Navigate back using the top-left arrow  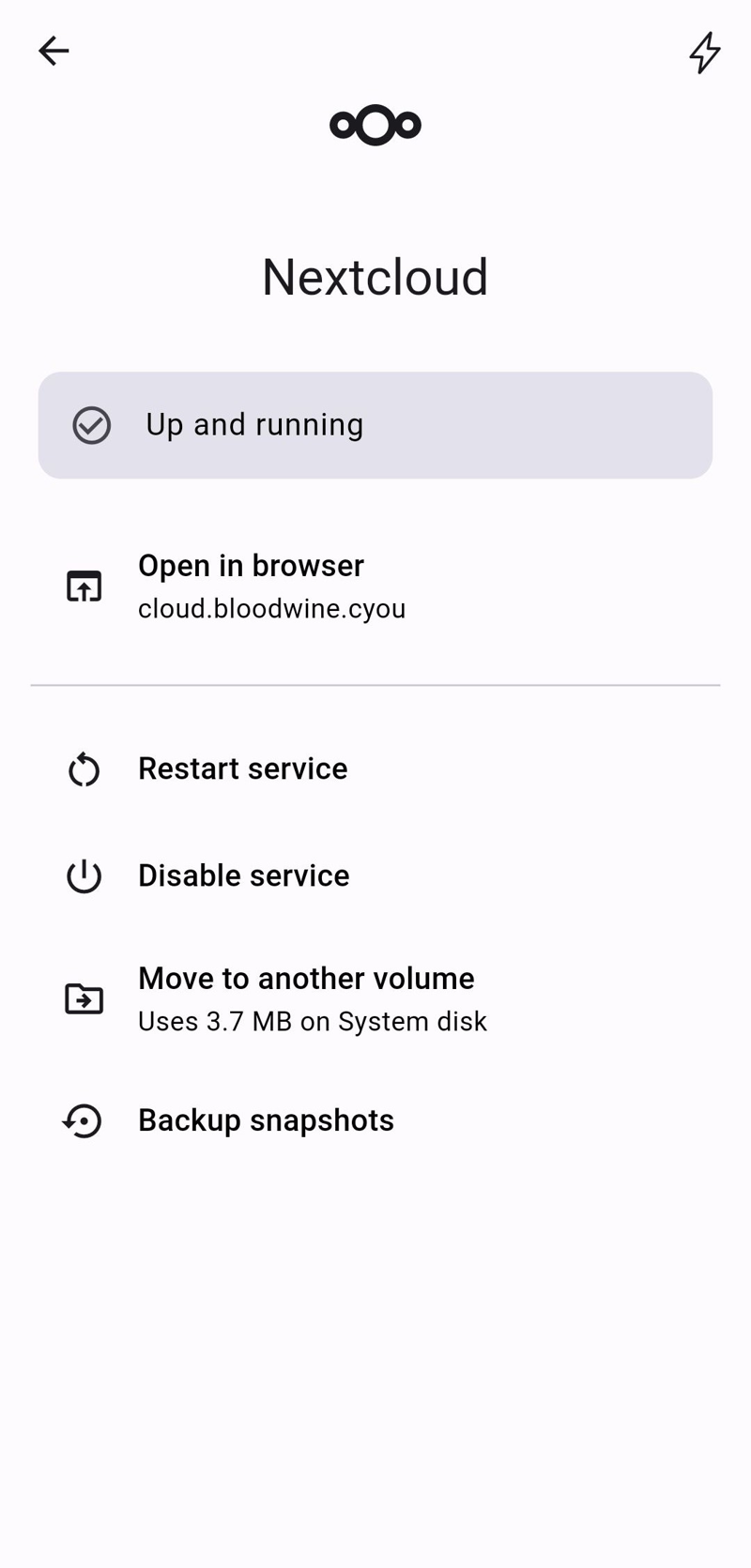coord(53,52)
